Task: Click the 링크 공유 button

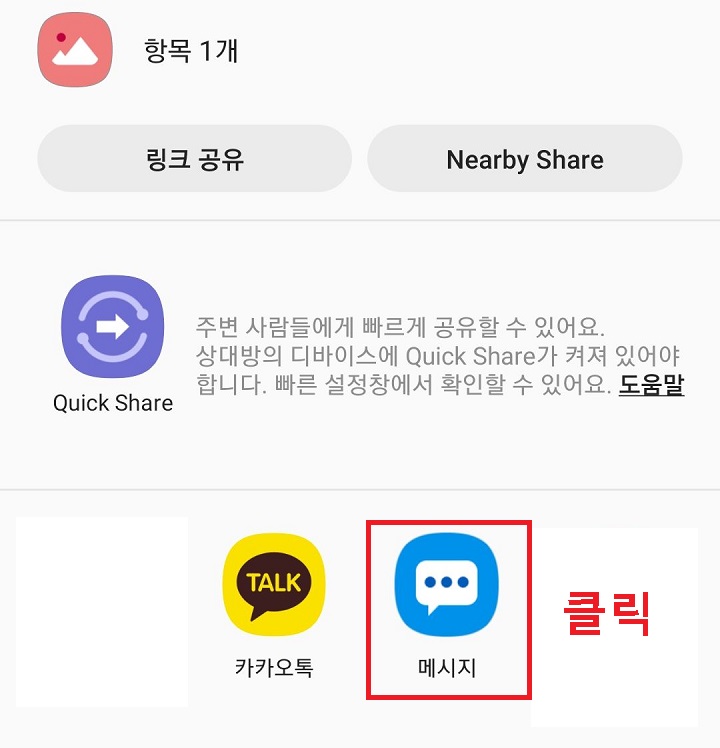Action: (x=195, y=159)
